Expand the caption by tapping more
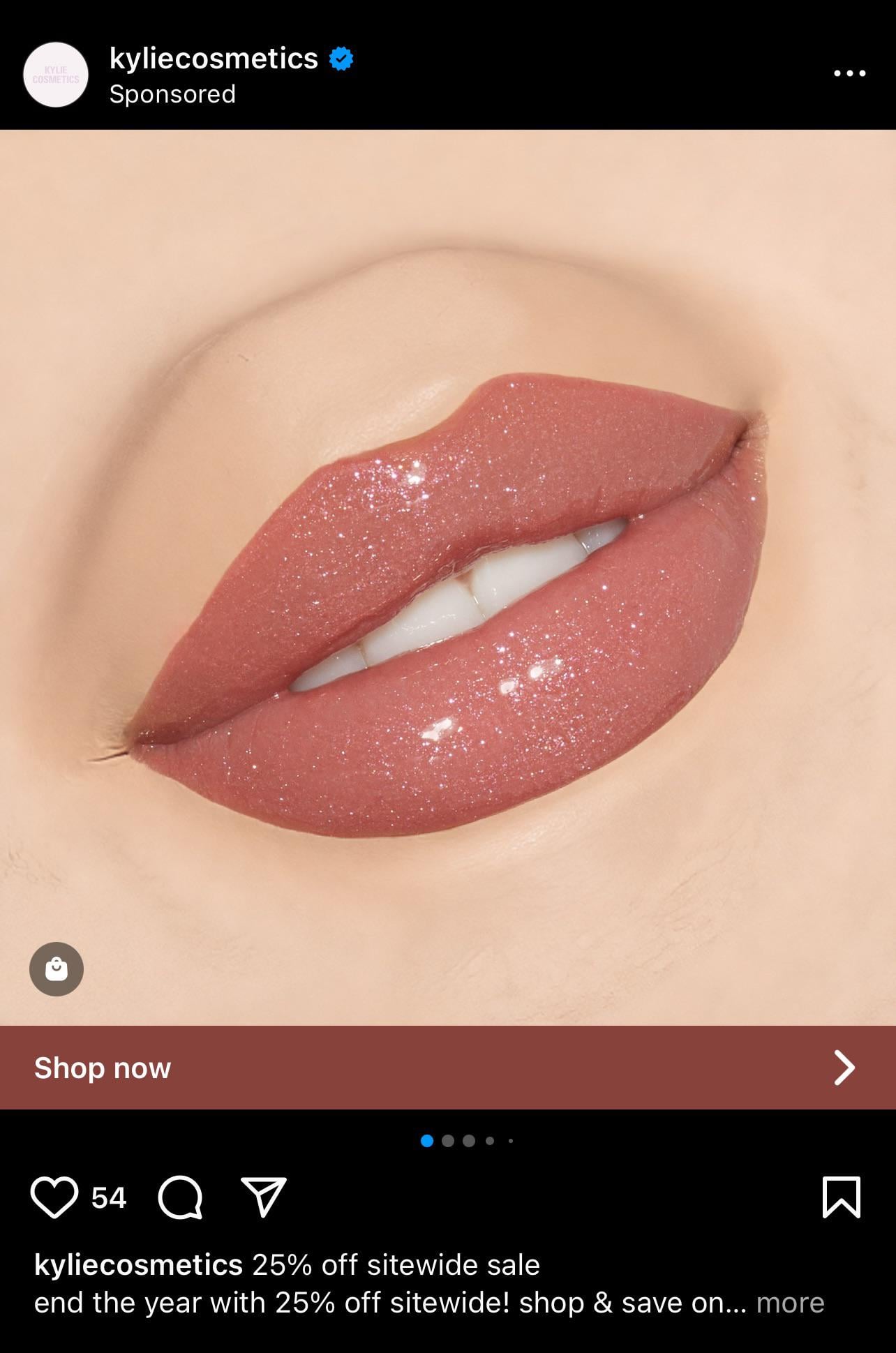Viewport: 896px width, 1353px height. pos(792,1302)
